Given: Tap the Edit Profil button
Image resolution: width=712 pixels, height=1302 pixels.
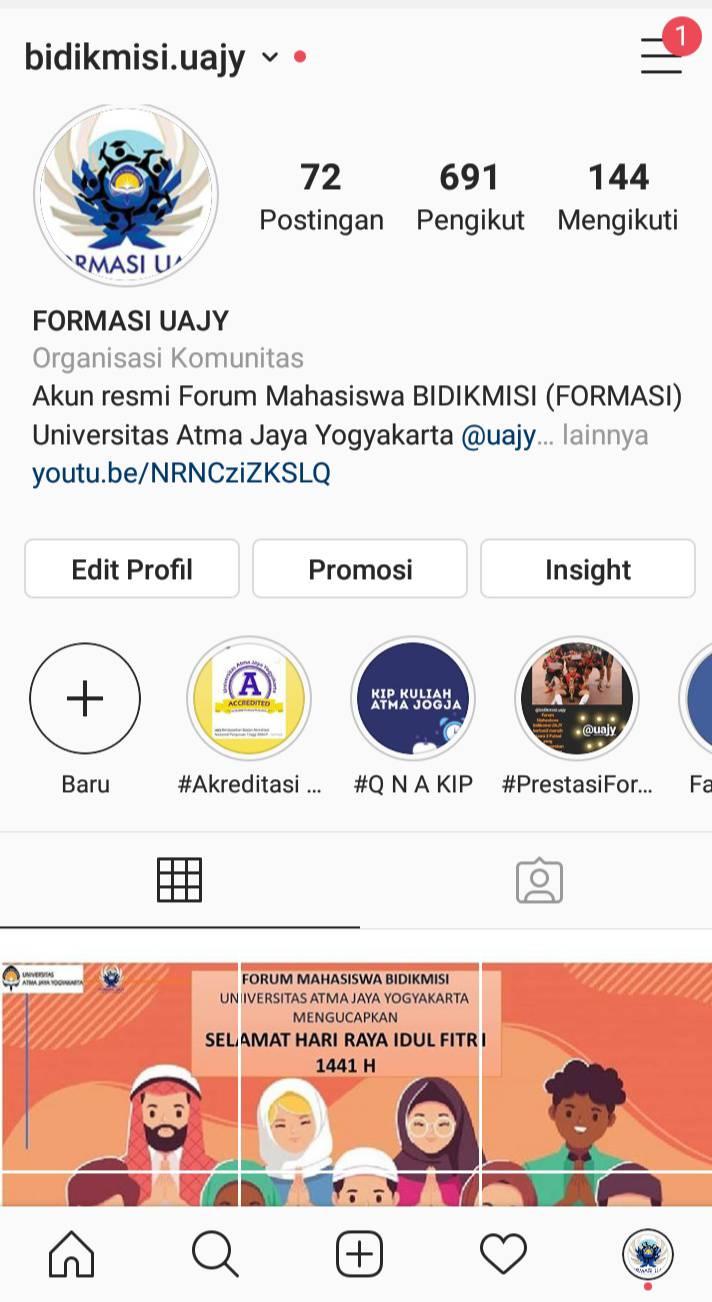Looking at the screenshot, I should click(x=132, y=569).
